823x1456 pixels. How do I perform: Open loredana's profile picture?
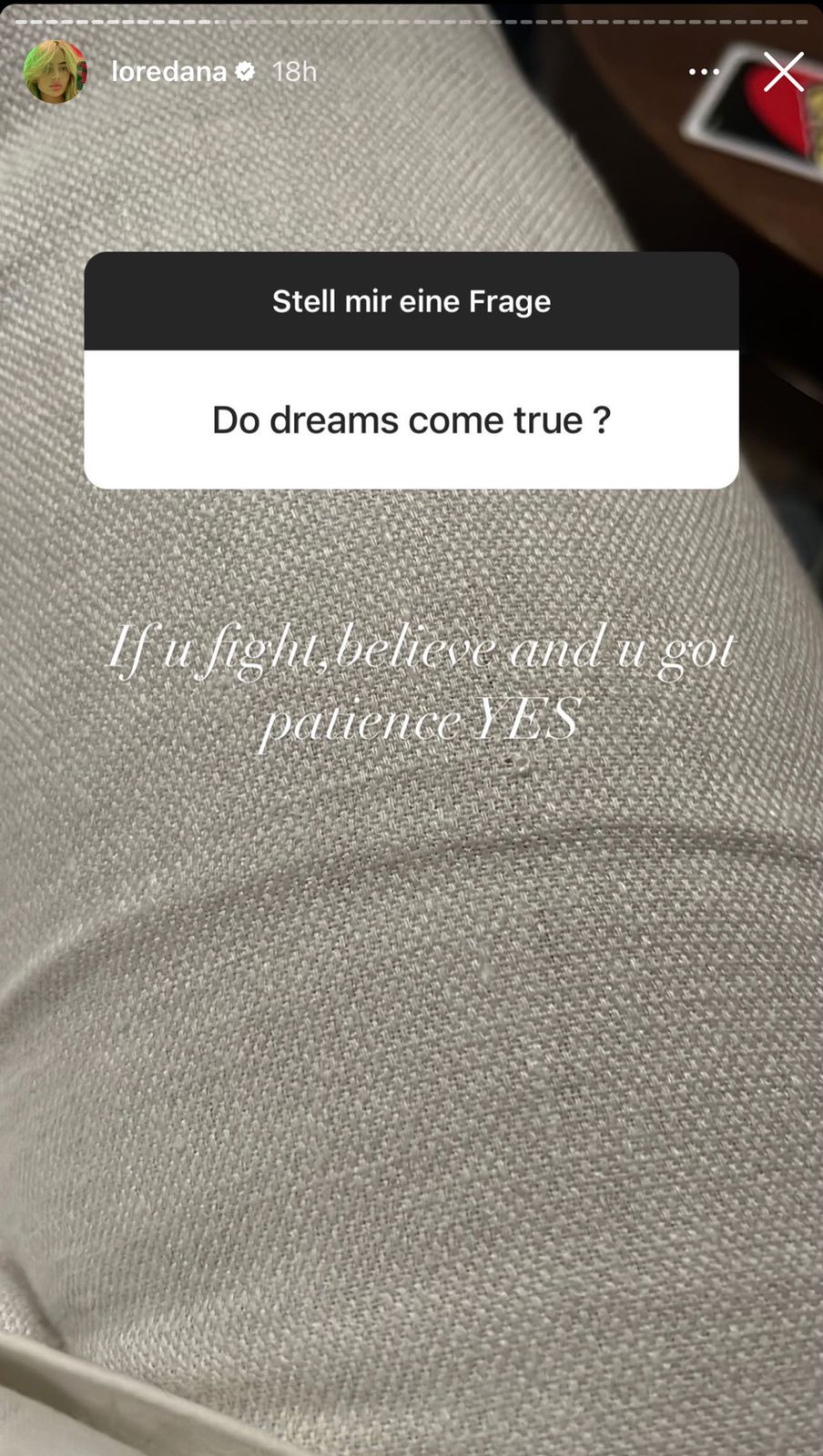tap(55, 72)
